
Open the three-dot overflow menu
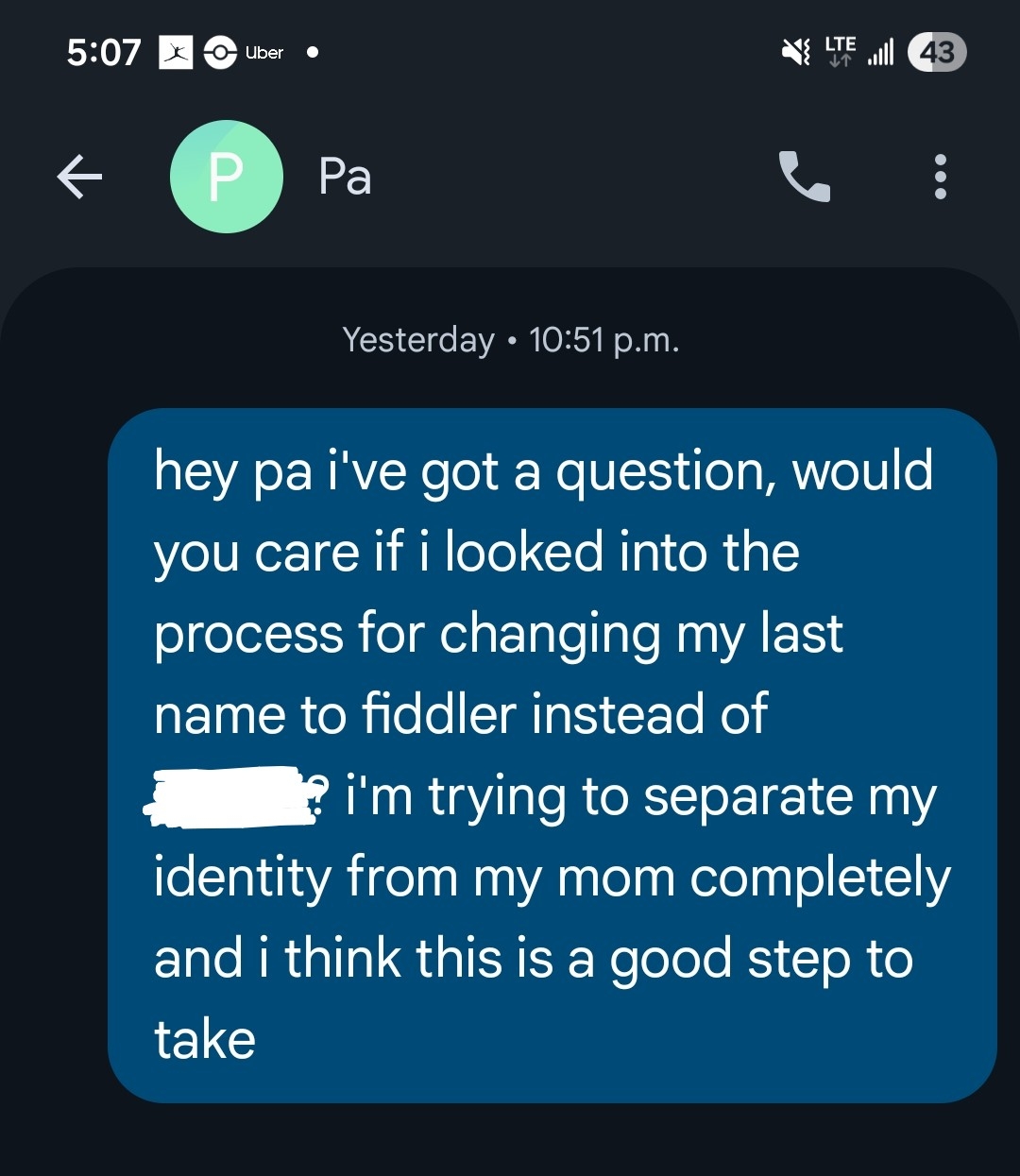click(939, 177)
